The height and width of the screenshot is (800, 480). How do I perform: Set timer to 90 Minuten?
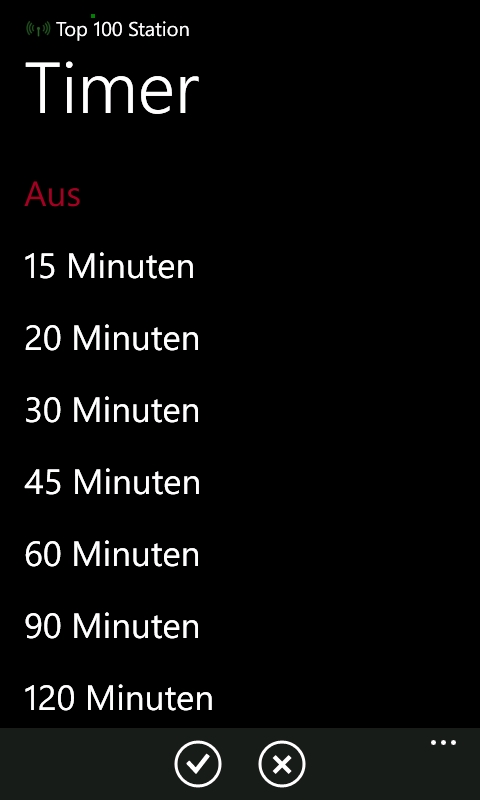(x=112, y=626)
